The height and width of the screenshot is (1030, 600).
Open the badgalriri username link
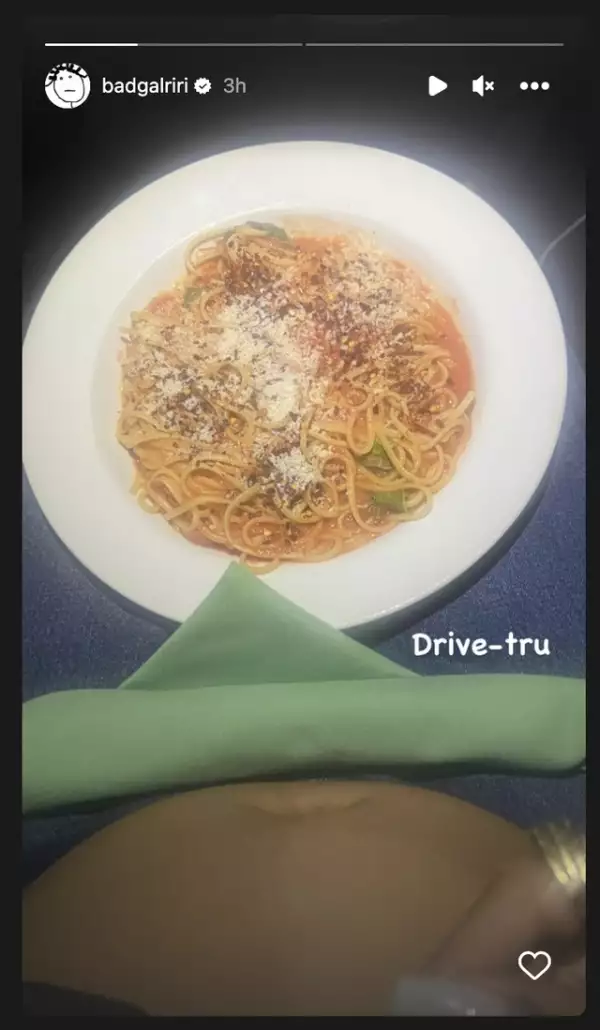(147, 86)
